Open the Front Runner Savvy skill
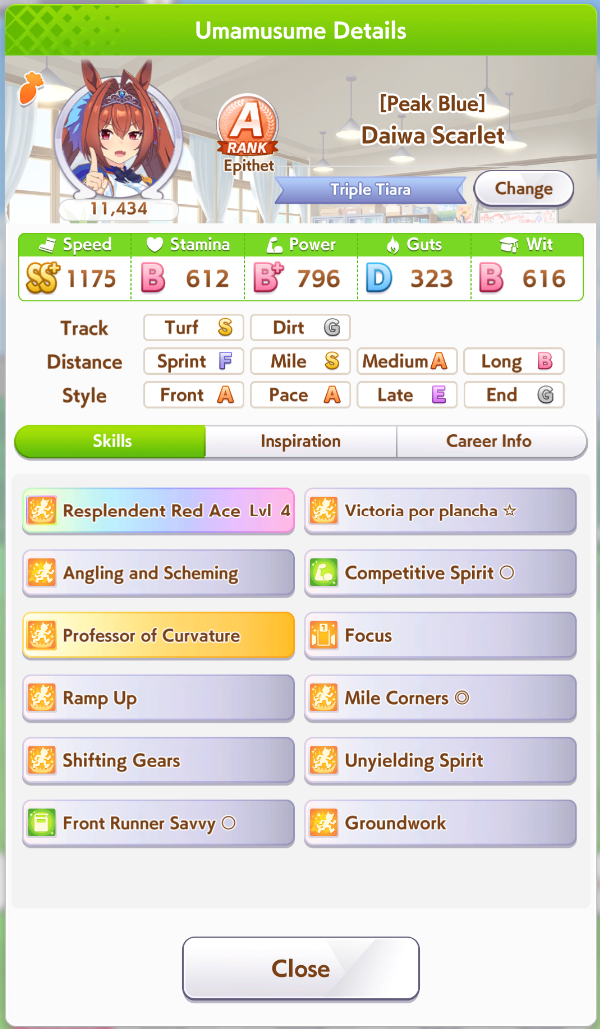The image size is (600, 1029). 158,822
